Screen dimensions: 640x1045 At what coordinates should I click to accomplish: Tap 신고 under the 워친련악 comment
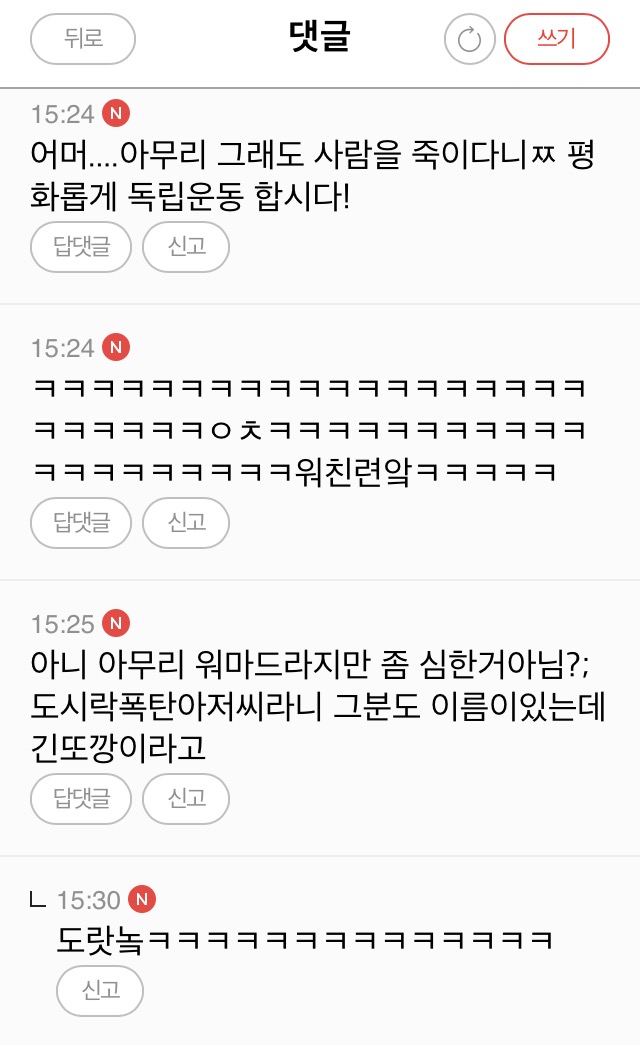coord(186,522)
